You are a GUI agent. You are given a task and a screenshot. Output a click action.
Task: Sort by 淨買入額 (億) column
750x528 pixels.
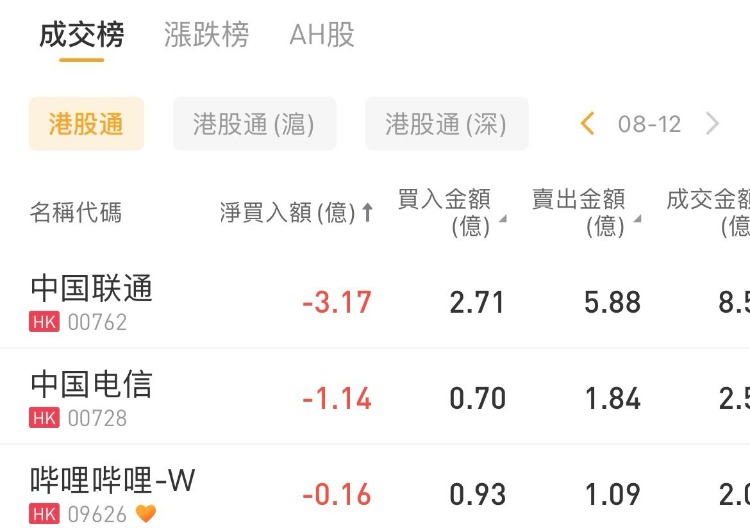pos(296,212)
